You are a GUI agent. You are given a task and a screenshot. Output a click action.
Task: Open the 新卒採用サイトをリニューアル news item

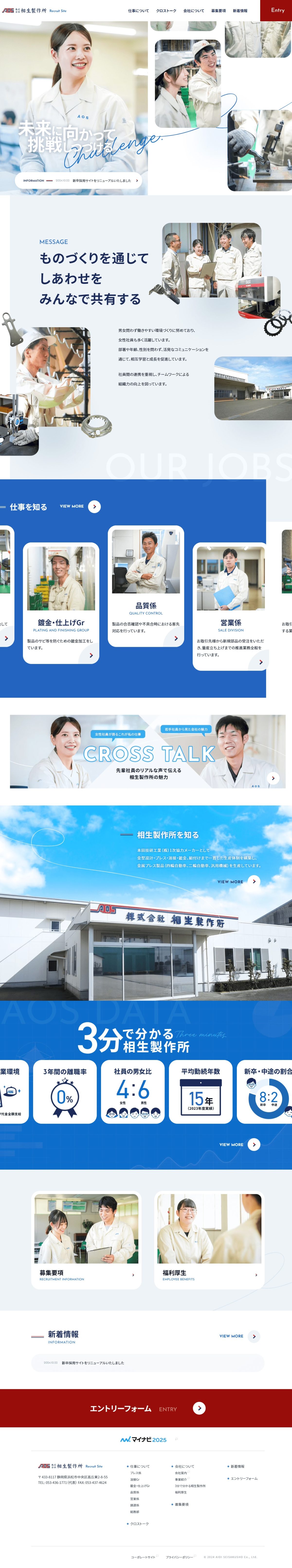[147, 1363]
